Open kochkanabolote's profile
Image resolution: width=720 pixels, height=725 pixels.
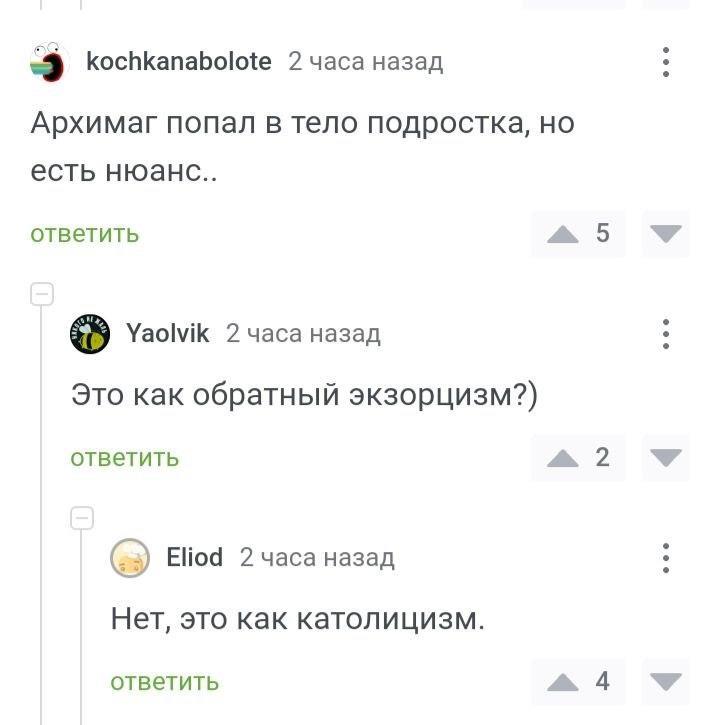178,62
